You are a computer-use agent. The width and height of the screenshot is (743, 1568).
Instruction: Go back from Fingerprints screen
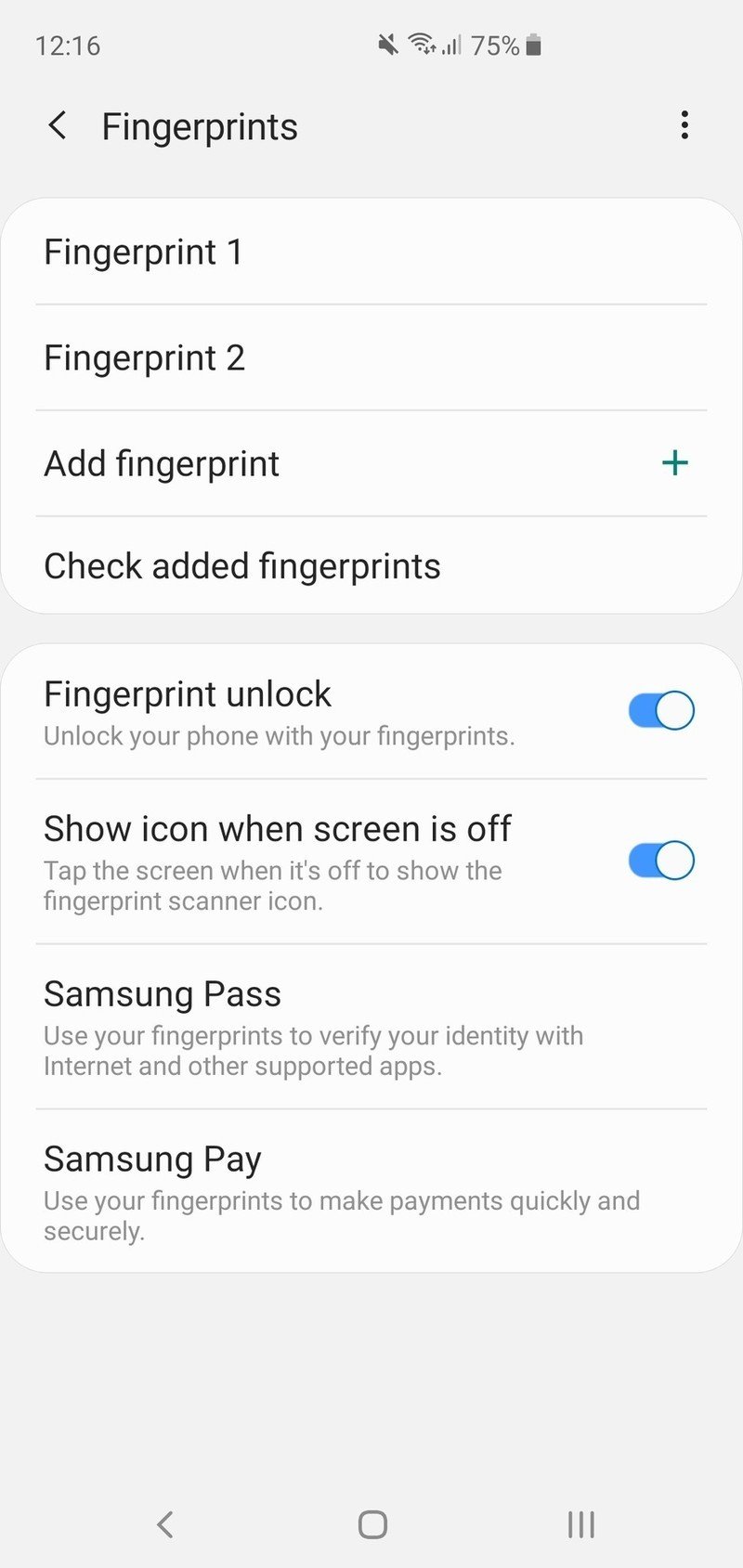pos(58,125)
